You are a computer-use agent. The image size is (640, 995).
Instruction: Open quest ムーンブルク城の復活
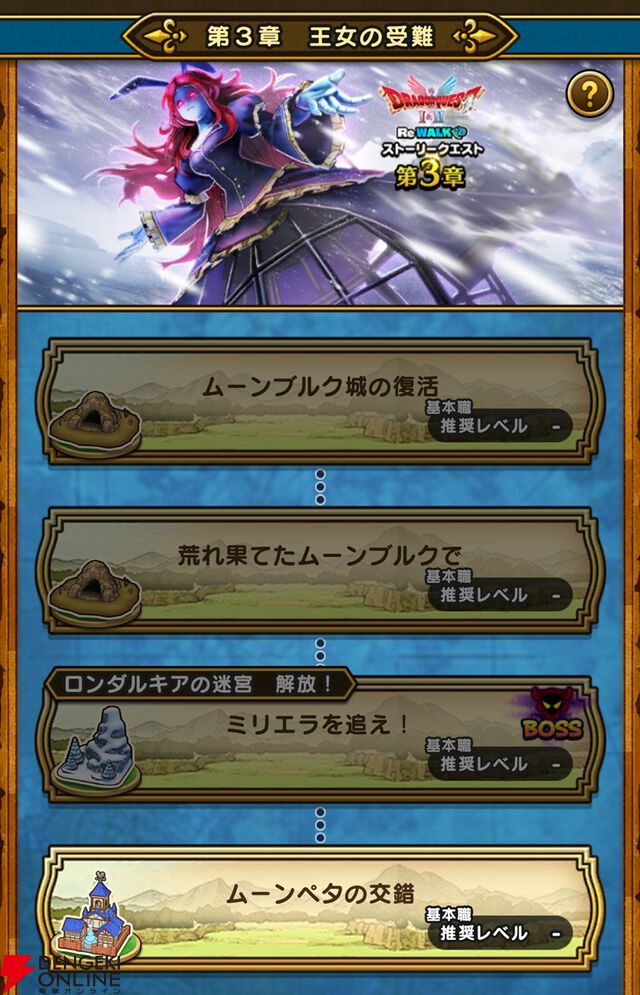click(320, 401)
